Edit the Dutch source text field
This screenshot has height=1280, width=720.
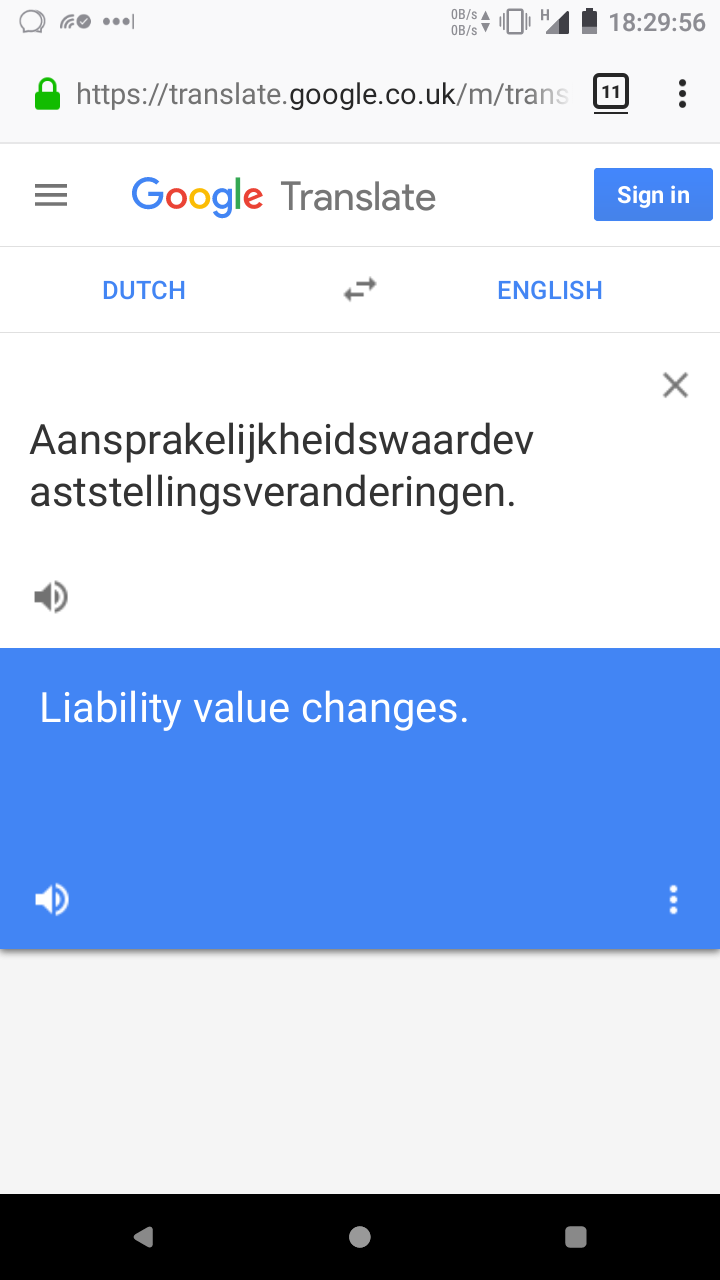300,466
